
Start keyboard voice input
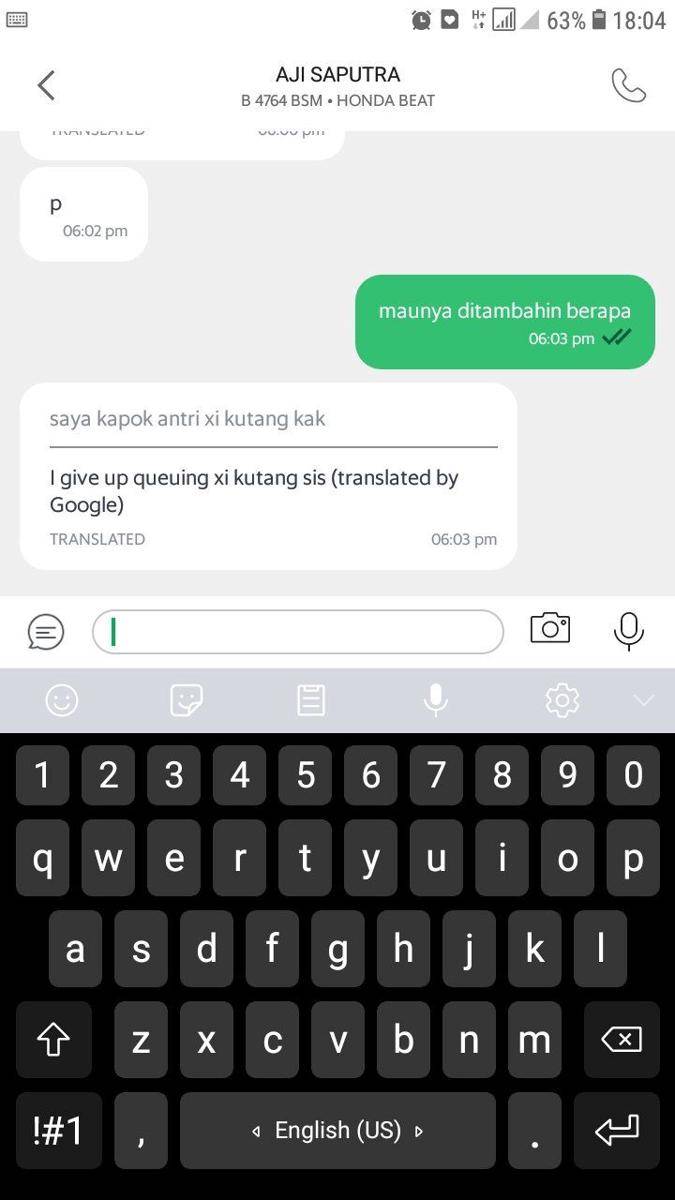coord(436,700)
